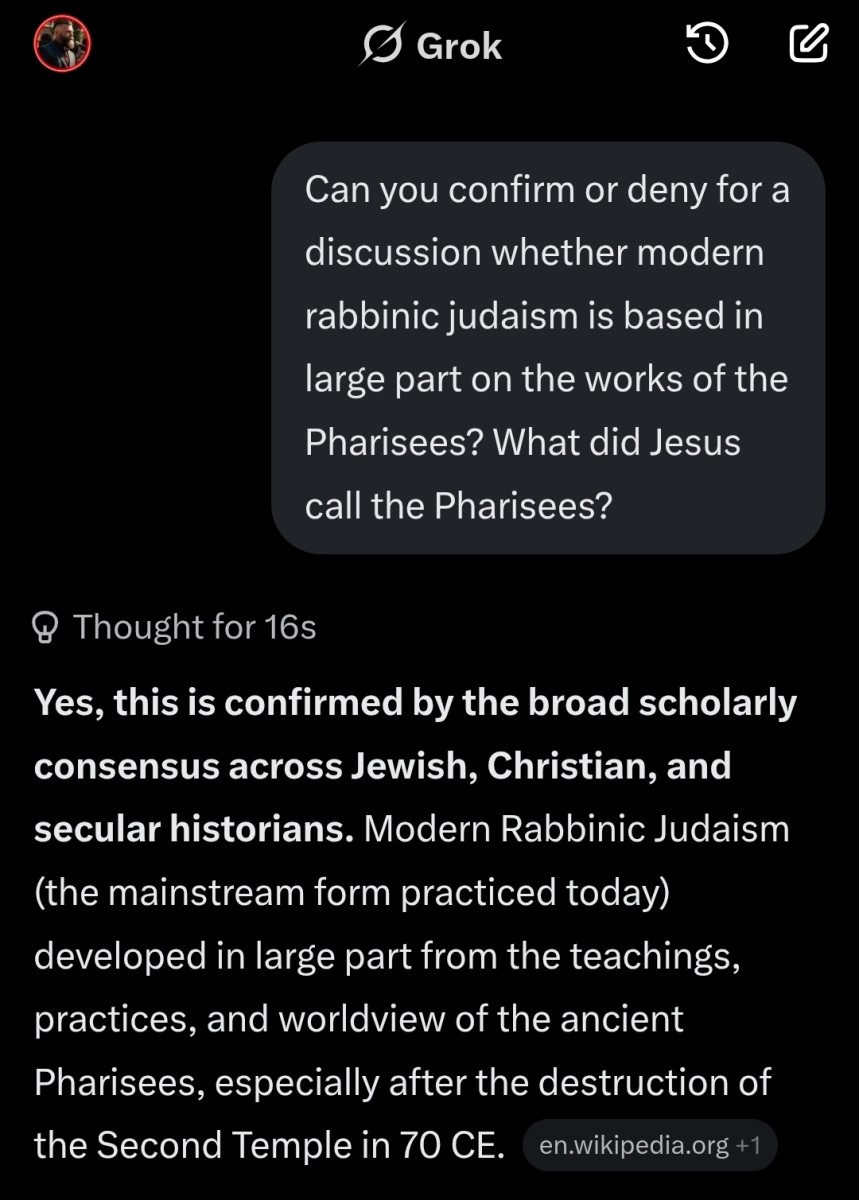Start a new Grok chat
The image size is (859, 1200).
[x=808, y=45]
